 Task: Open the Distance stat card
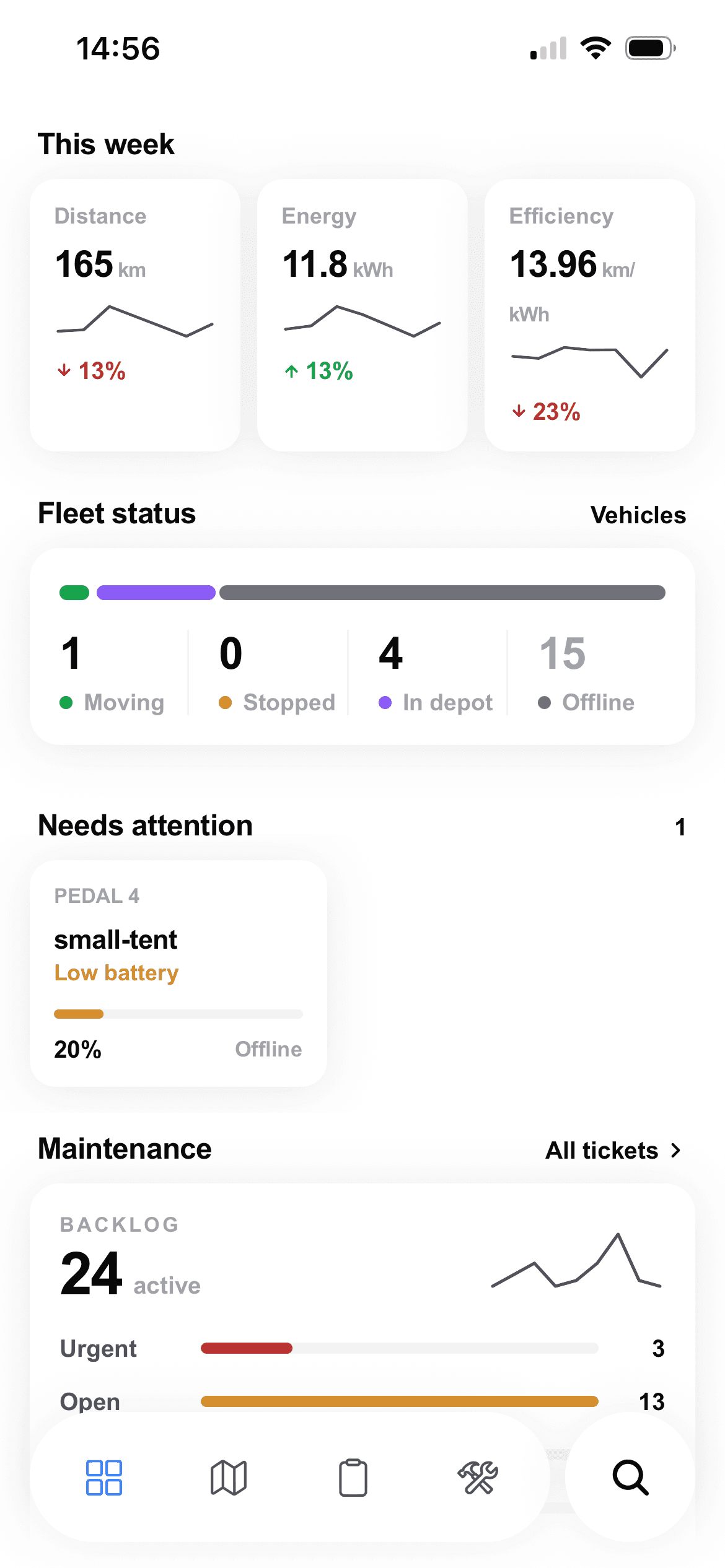click(135, 315)
